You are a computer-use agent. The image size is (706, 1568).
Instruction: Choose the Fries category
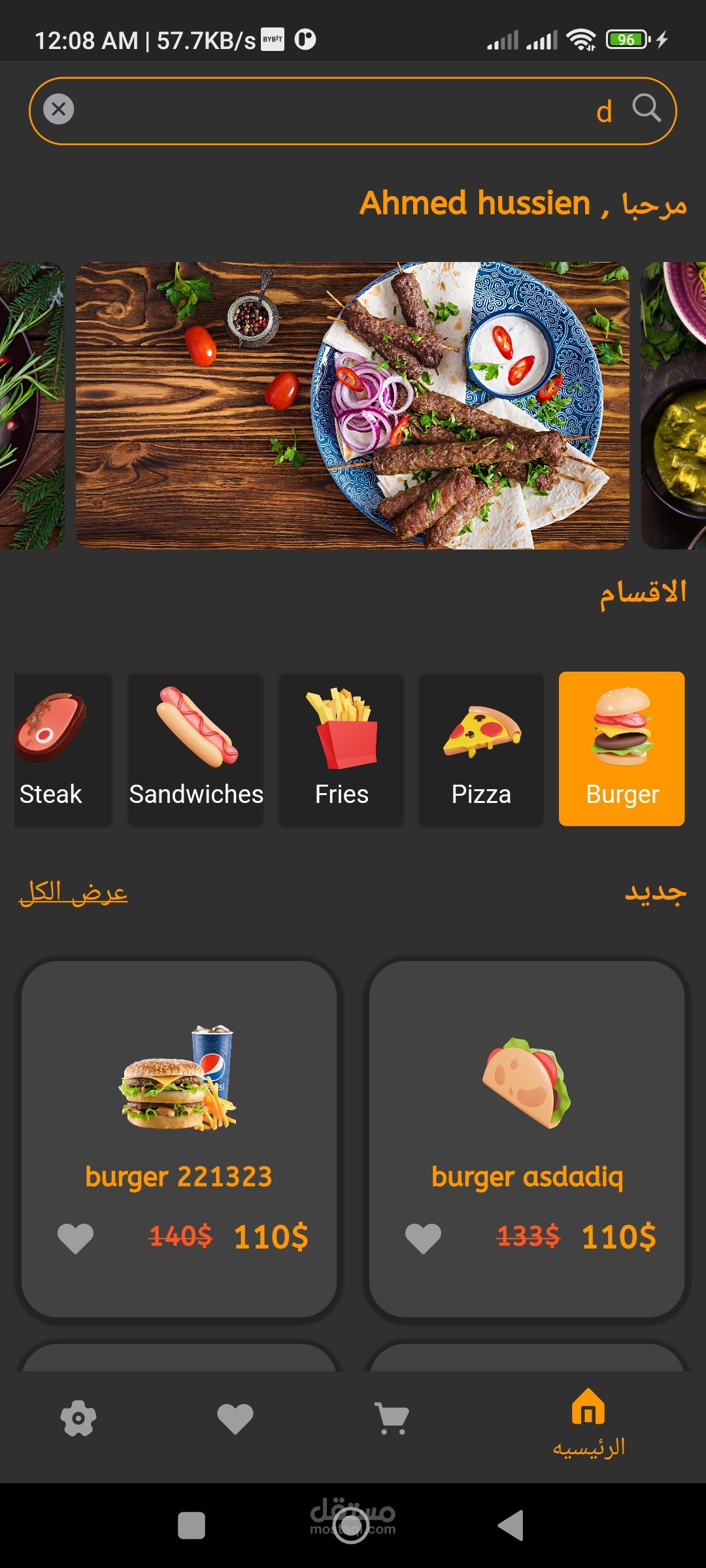tap(341, 749)
